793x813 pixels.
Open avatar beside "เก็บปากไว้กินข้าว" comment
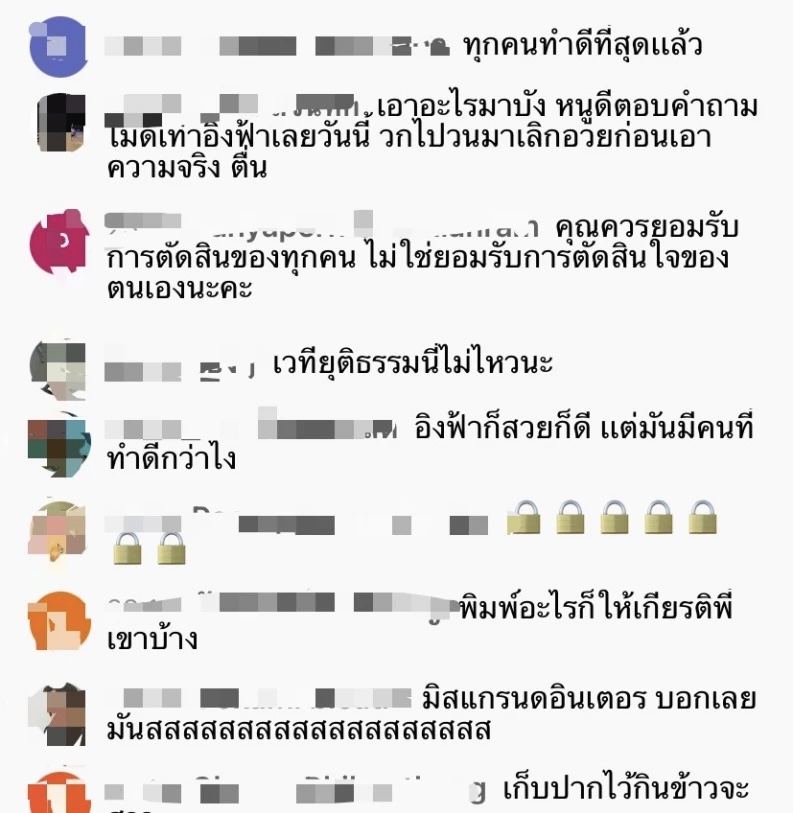click(62, 793)
